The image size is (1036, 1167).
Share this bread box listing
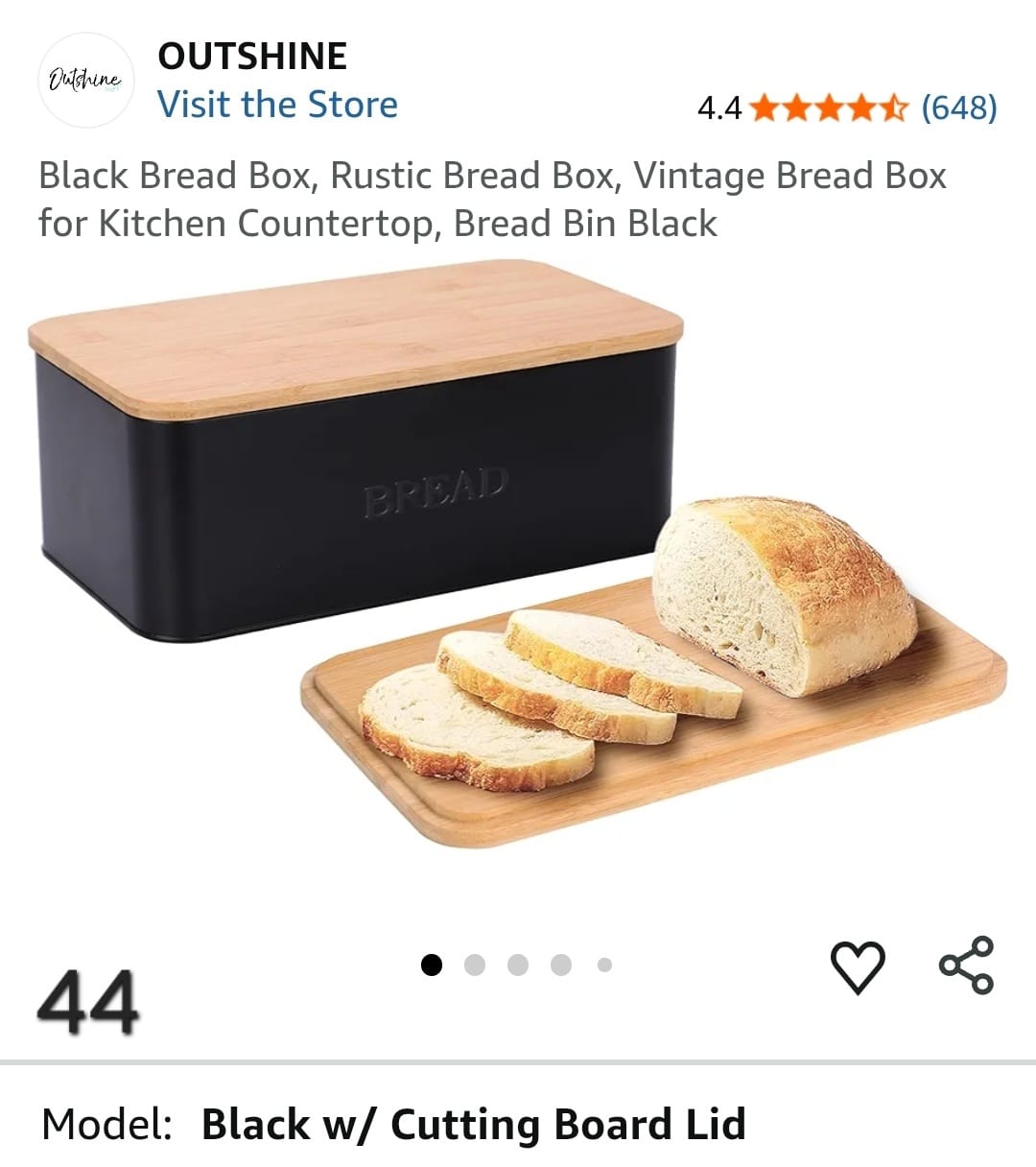pos(966,965)
